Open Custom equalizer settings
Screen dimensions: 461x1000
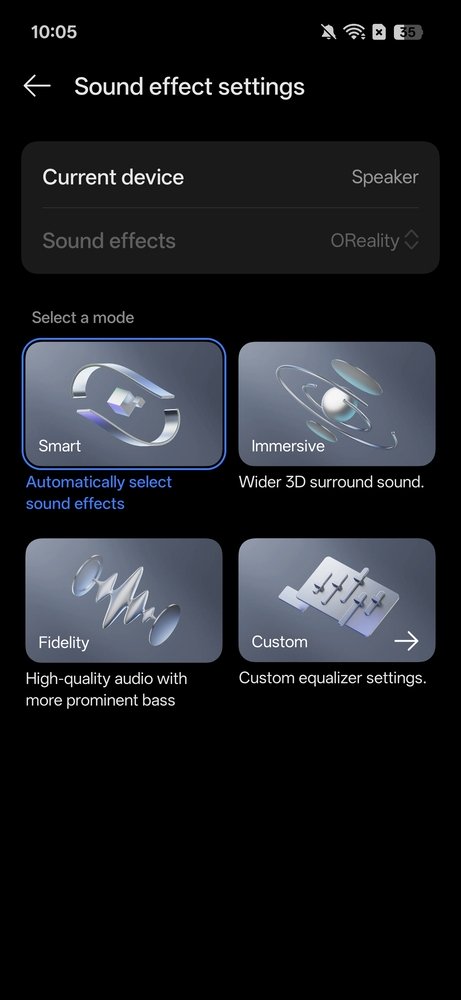tap(337, 600)
